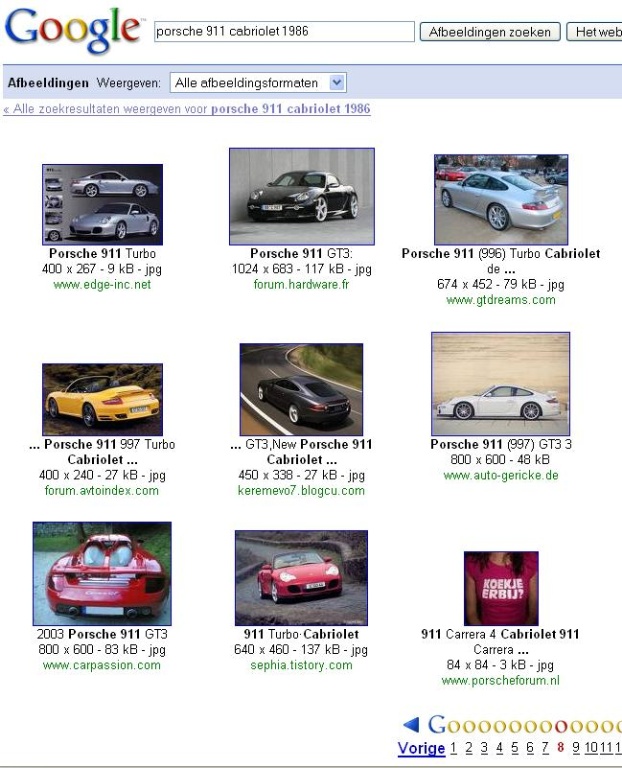Viewport: 622px width, 768px height.
Task: Tap the search box with the Porsche query
Action: [283, 32]
